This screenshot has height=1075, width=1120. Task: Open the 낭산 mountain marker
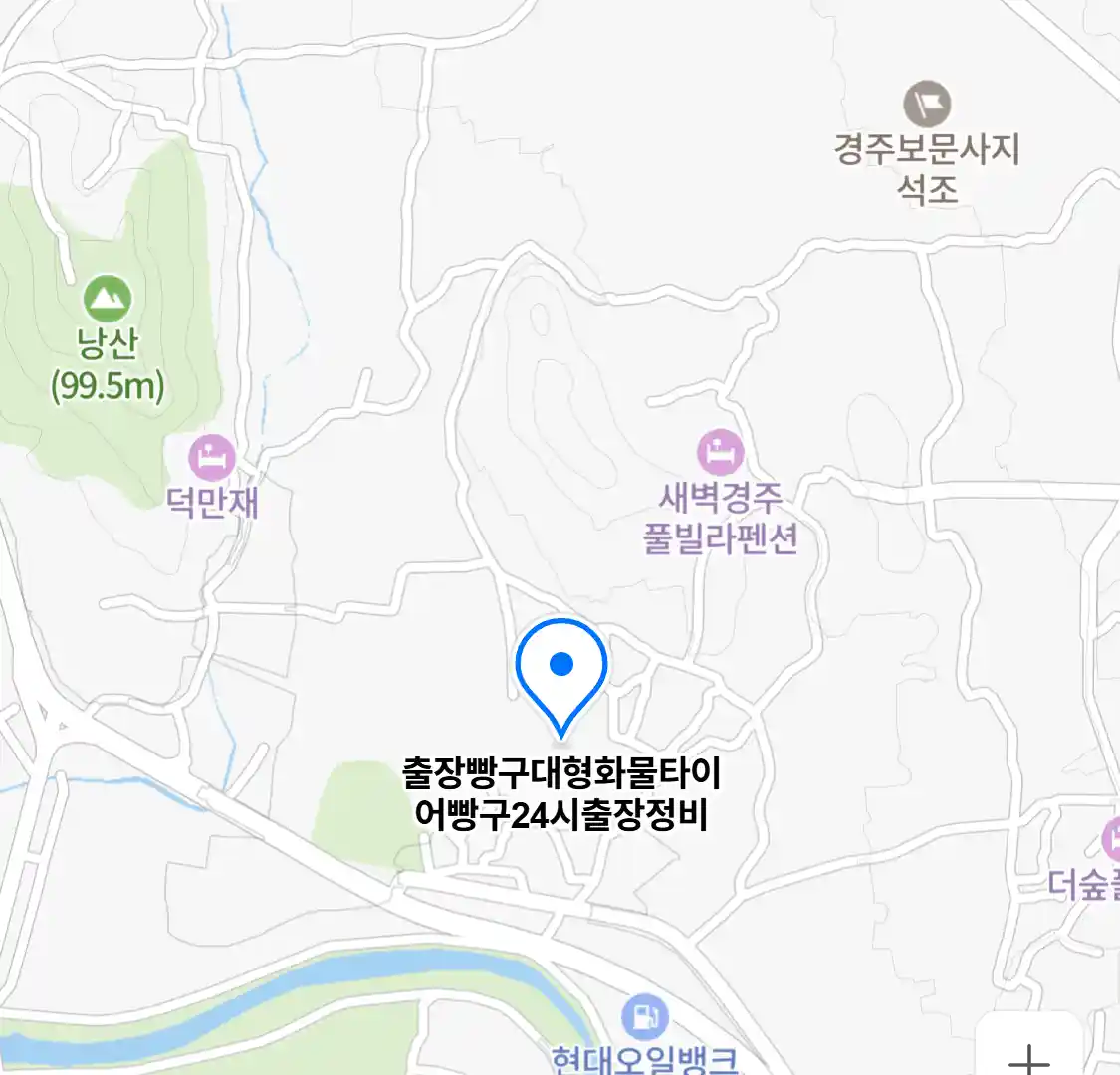coord(107,297)
